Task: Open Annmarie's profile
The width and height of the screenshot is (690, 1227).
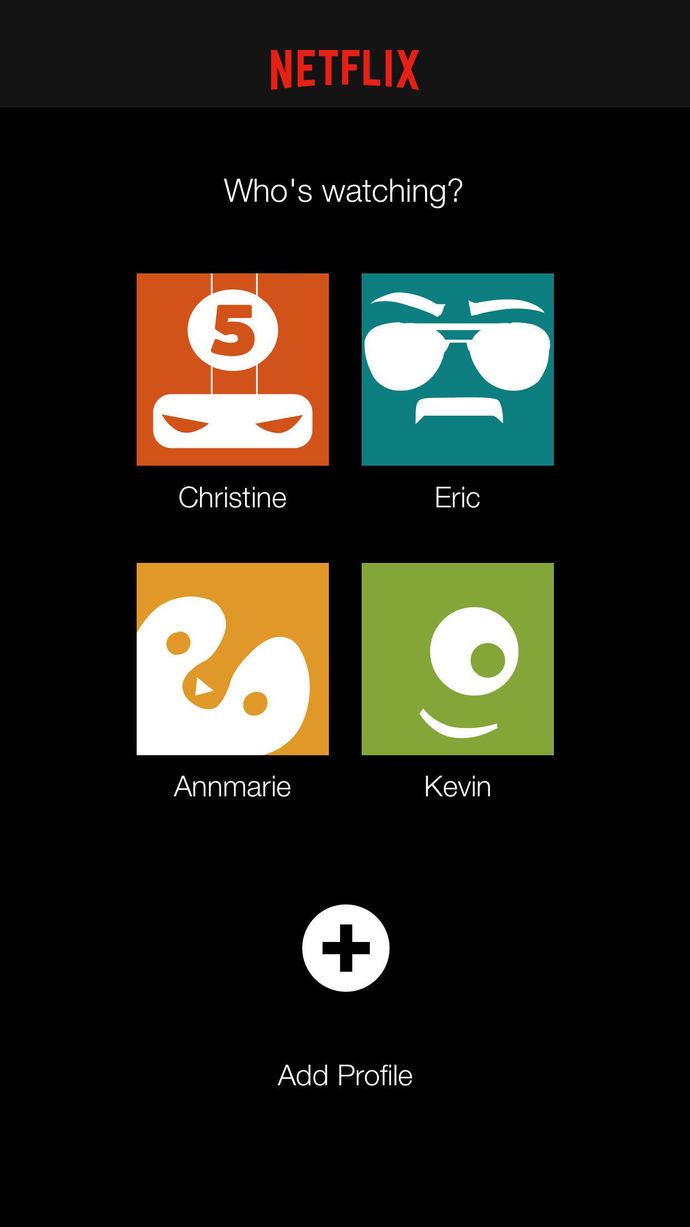Action: tap(232, 658)
